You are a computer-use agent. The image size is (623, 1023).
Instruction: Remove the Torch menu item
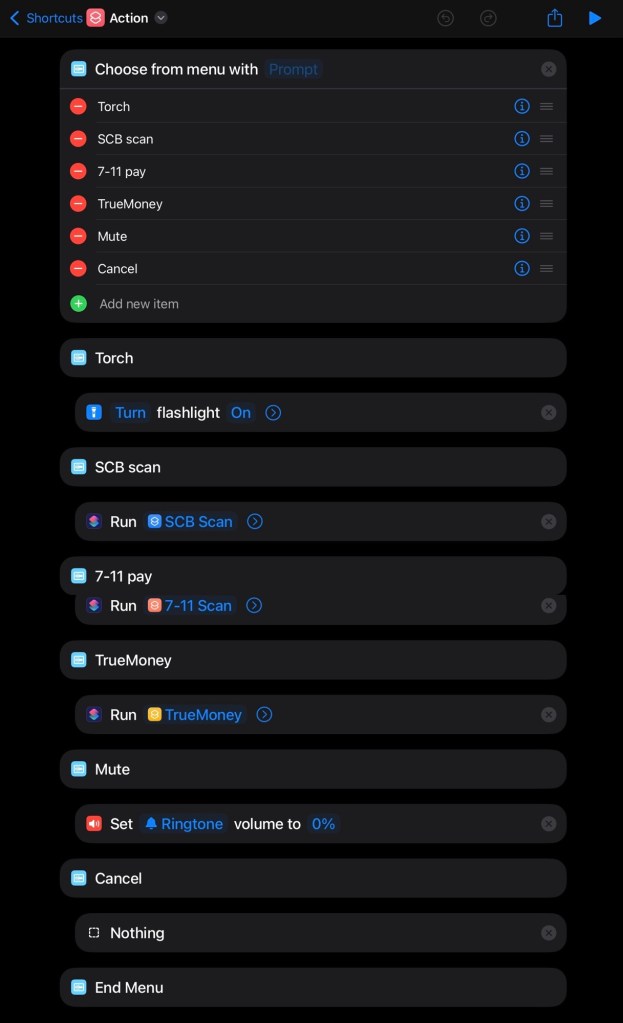point(78,106)
